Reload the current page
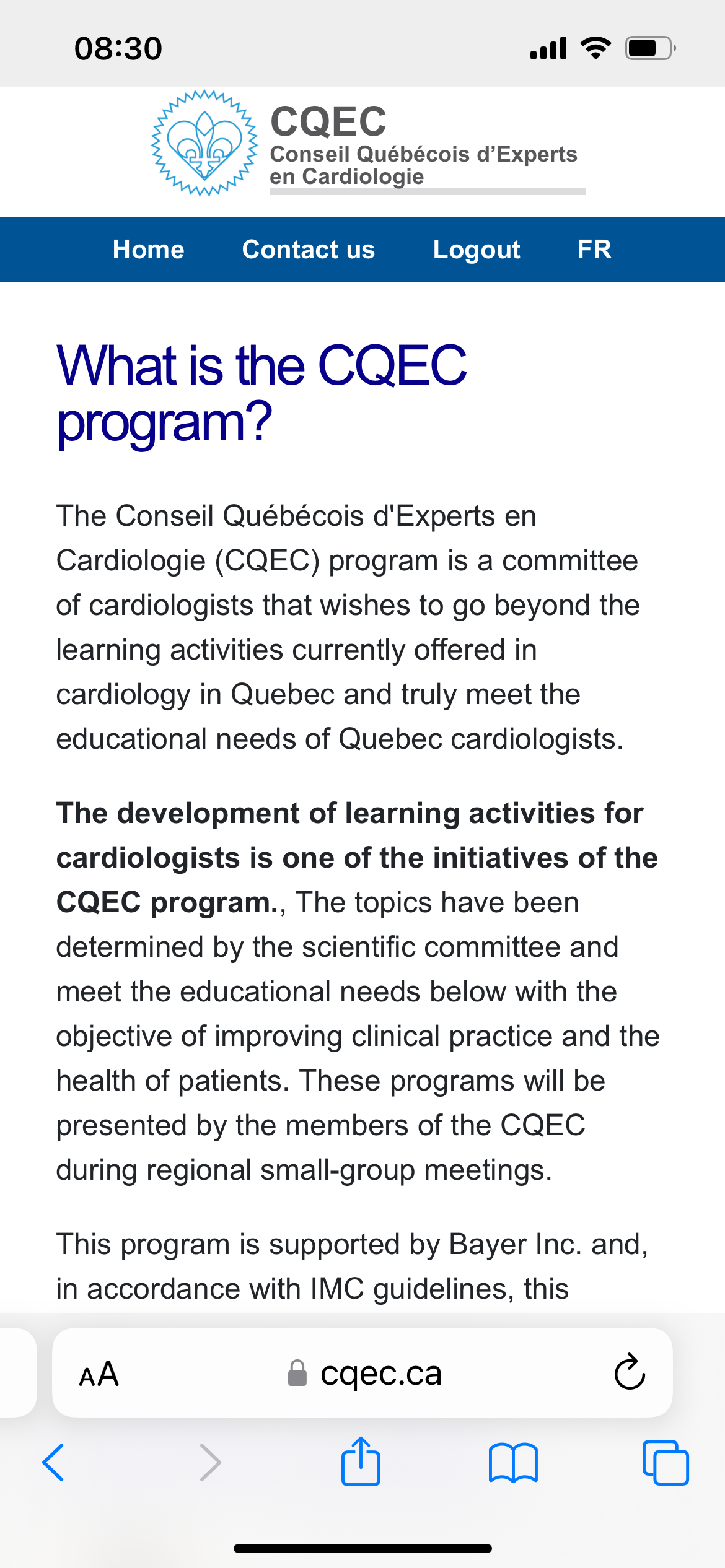This screenshot has width=725, height=1568. tap(630, 1373)
